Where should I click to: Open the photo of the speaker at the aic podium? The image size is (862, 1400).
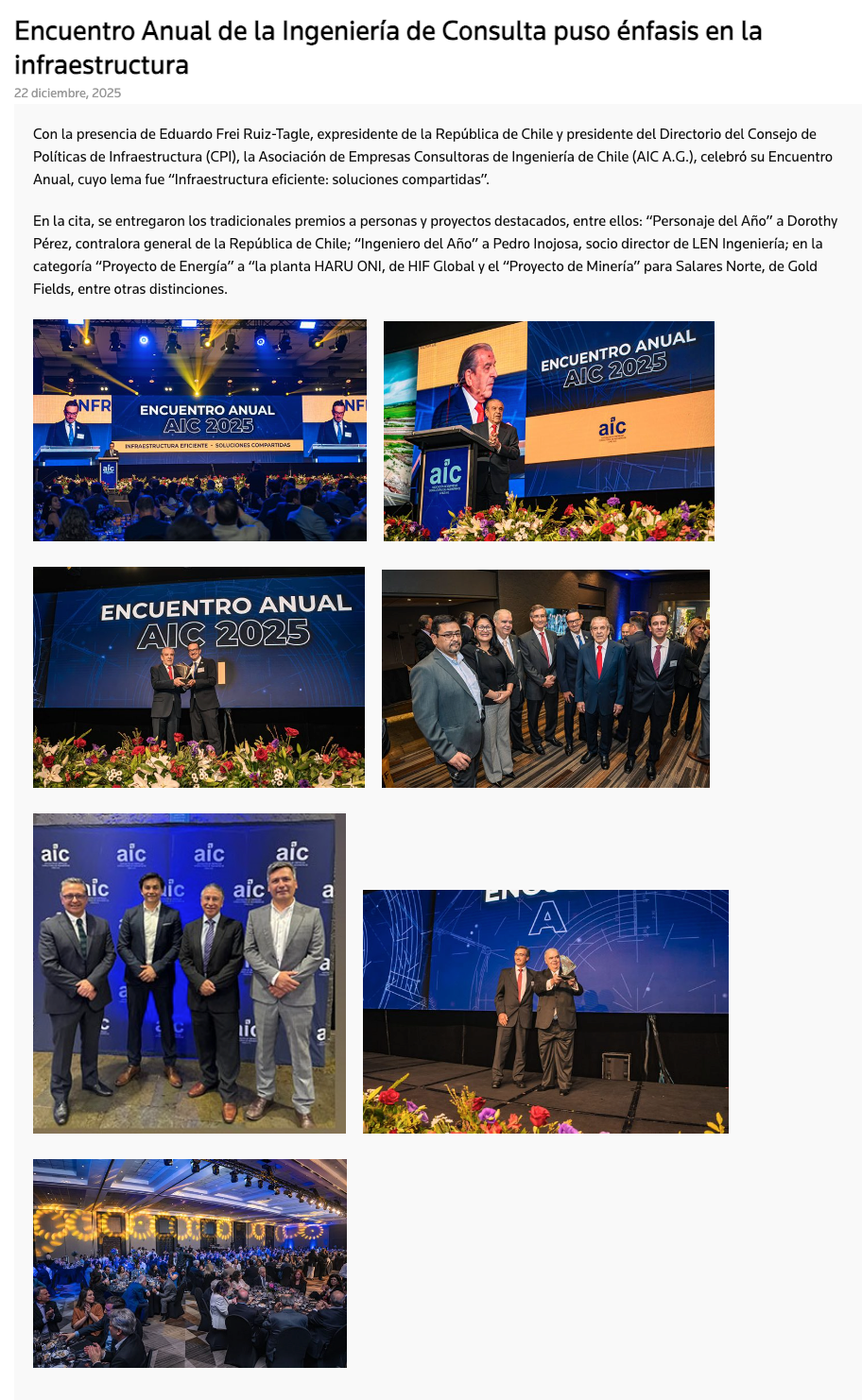tap(548, 431)
